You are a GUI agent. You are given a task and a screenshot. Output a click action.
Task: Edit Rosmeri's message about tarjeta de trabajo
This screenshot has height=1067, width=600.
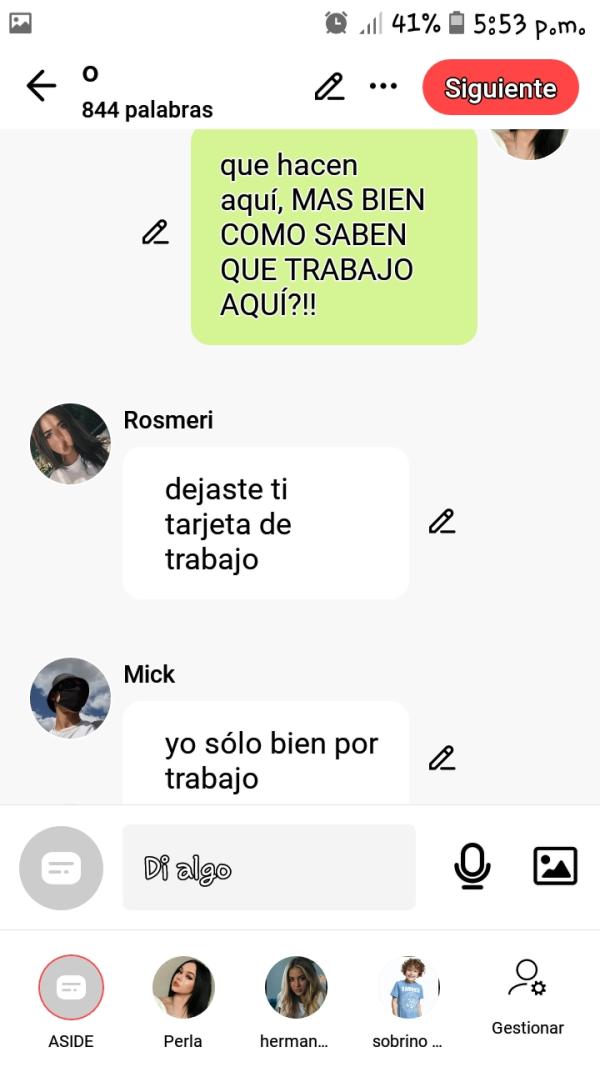tap(442, 522)
